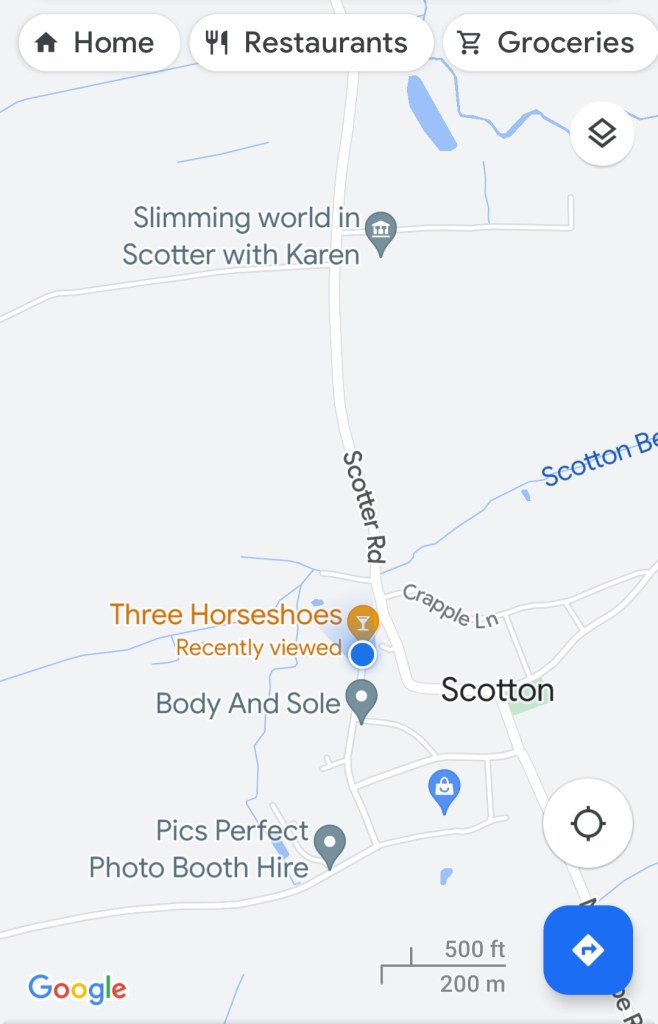Select the Home chip
The width and height of the screenshot is (658, 1024).
point(97,43)
